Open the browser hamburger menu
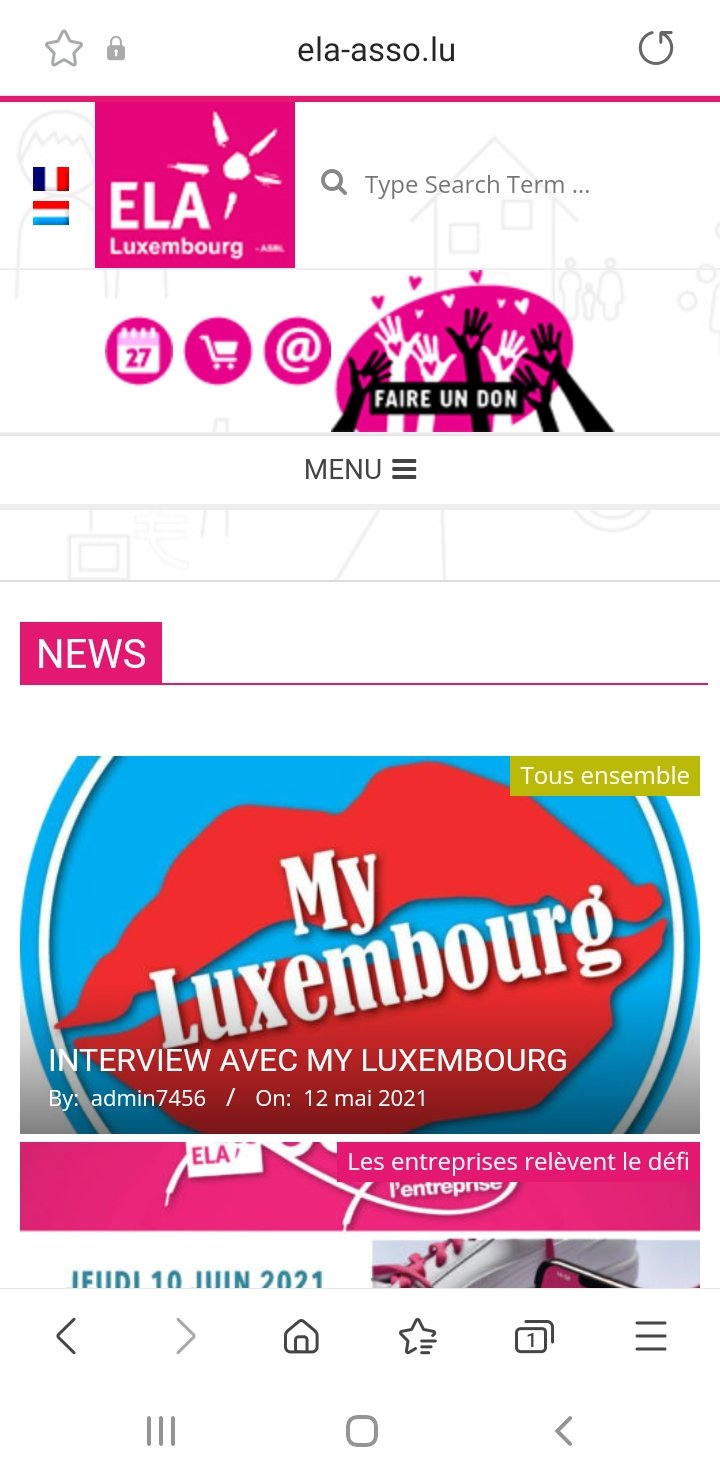This screenshot has width=720, height=1480. click(x=651, y=1337)
